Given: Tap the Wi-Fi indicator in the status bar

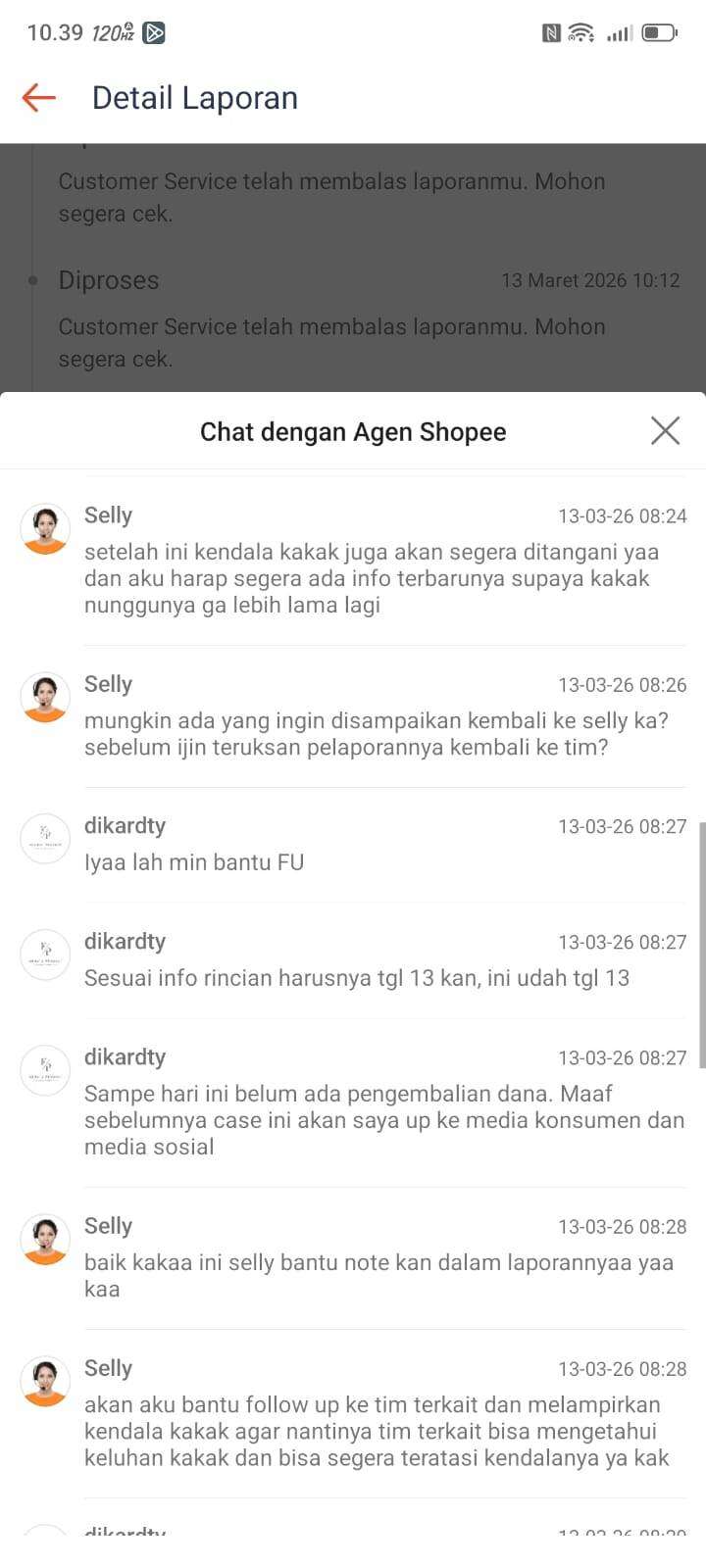Looking at the screenshot, I should [x=582, y=32].
